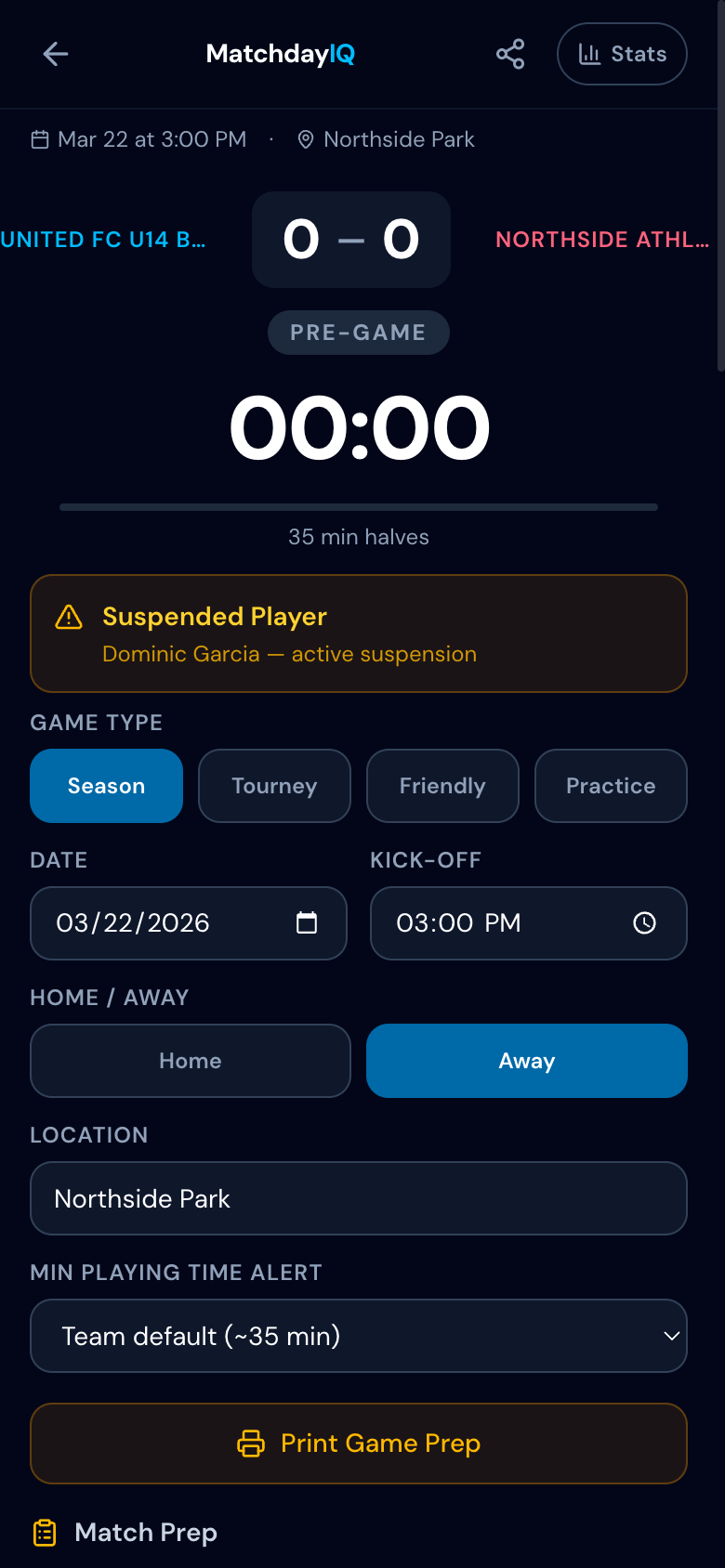Tap the share icon in the header
Image resolution: width=725 pixels, height=1568 pixels.
tap(510, 54)
